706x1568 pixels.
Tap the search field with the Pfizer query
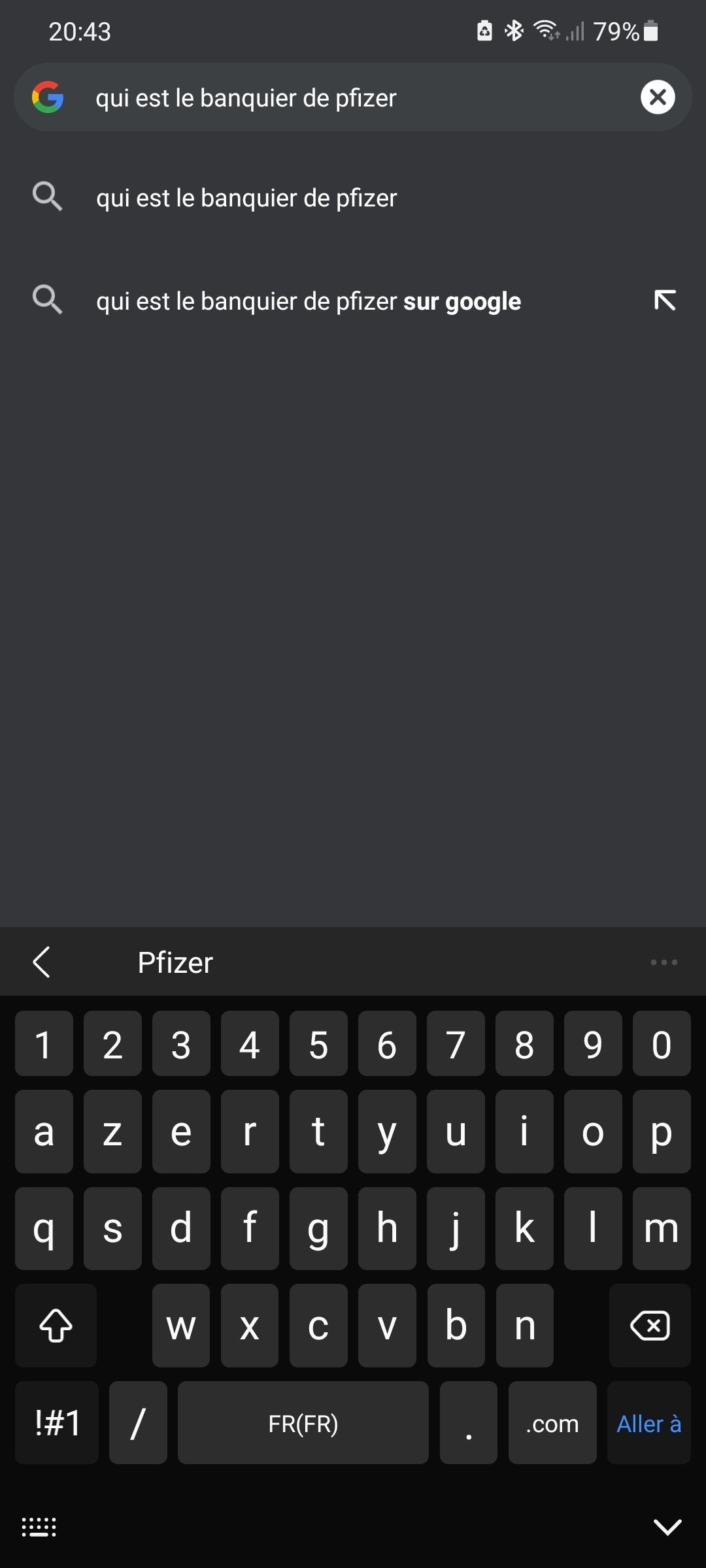pos(353,97)
